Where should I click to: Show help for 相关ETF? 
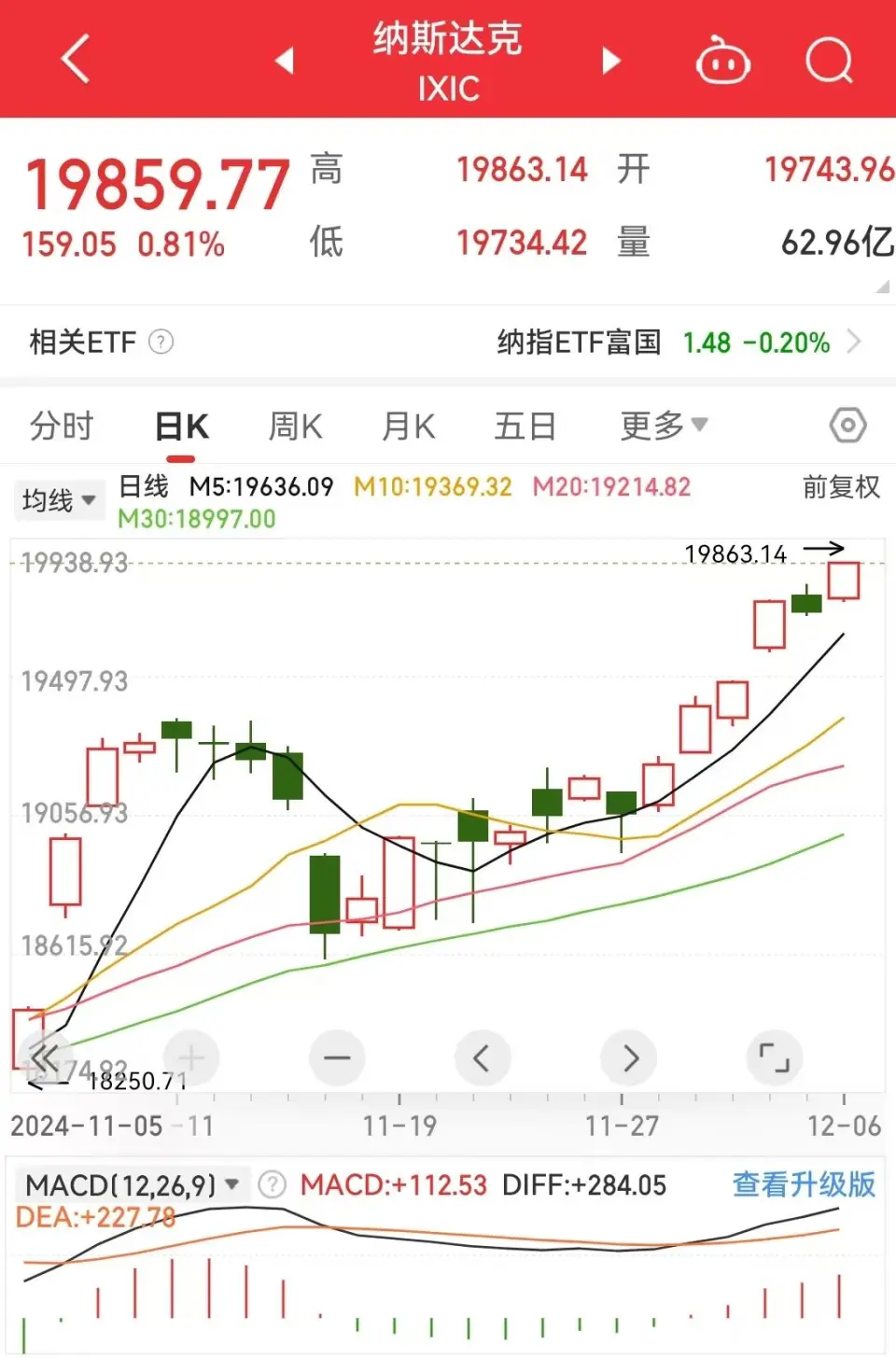pyautogui.click(x=161, y=343)
